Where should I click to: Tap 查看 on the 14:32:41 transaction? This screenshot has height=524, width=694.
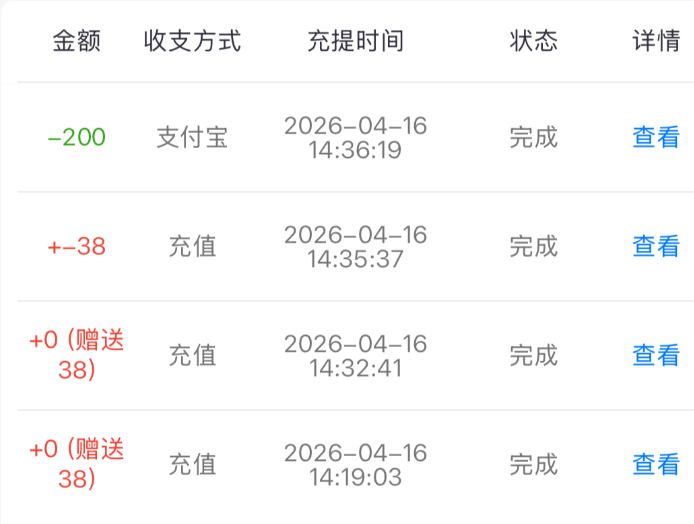[x=656, y=355]
